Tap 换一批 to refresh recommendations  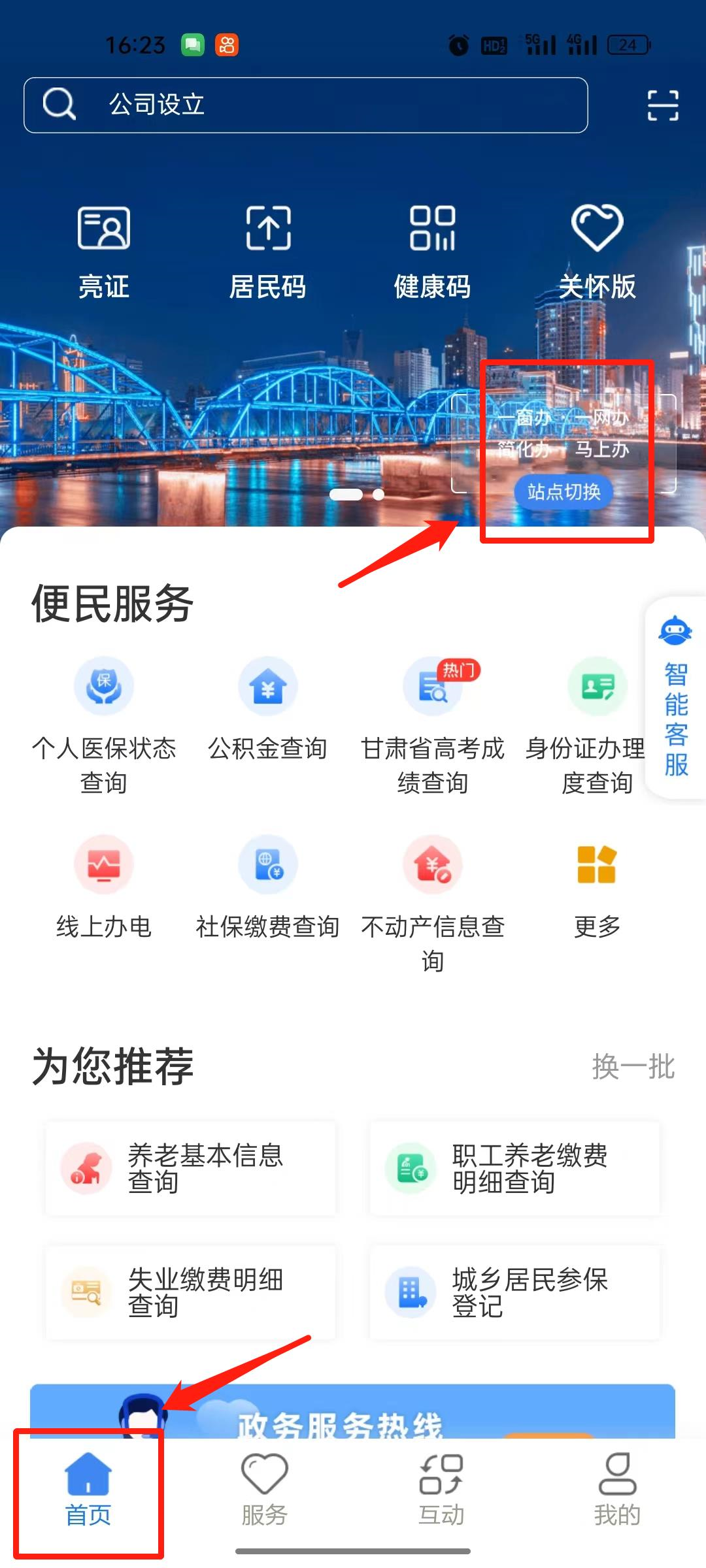click(633, 1067)
